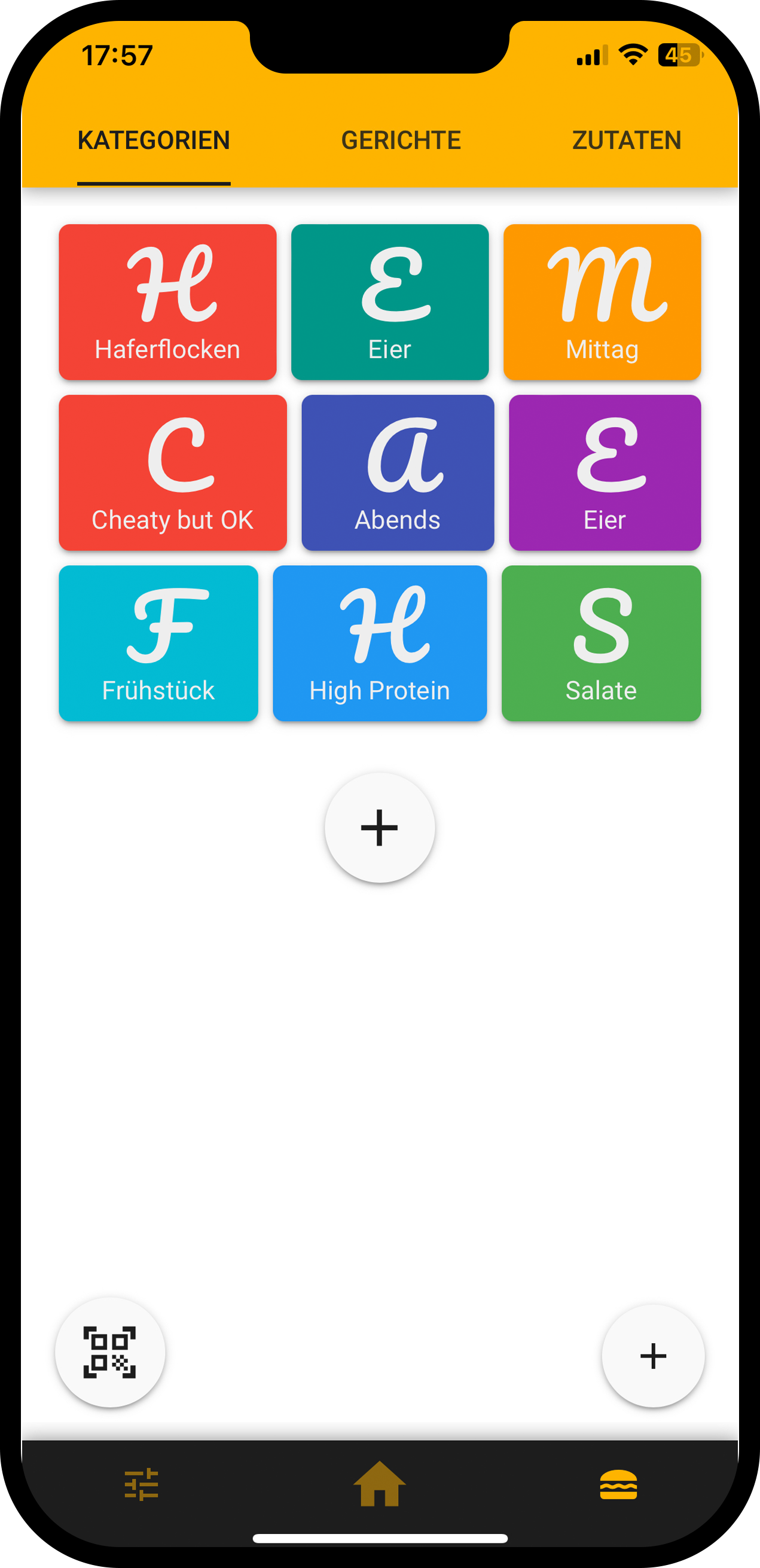Select the Kategorien tab
760x1568 pixels.
(154, 141)
